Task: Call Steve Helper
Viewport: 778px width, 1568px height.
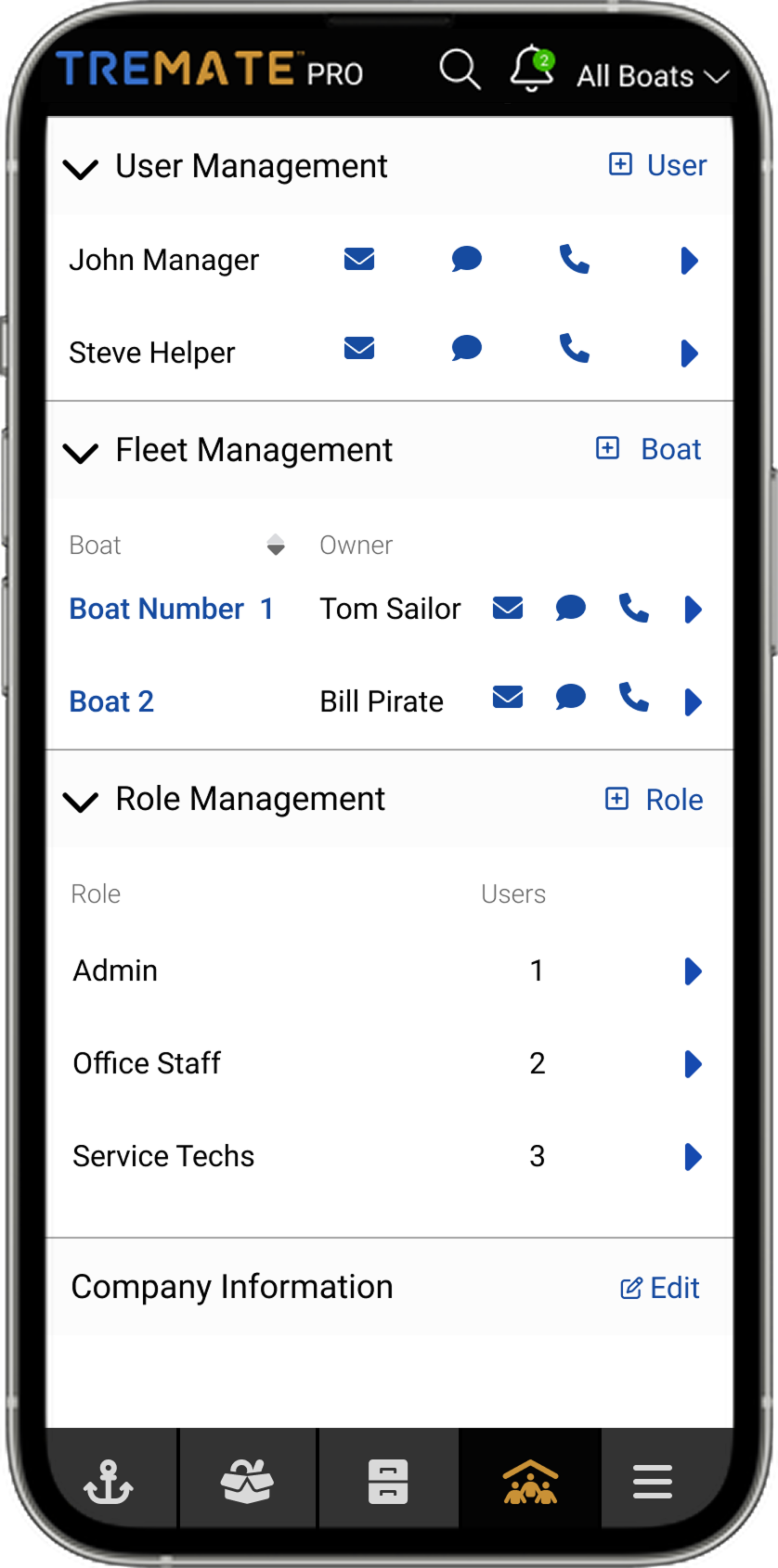Action: [575, 350]
